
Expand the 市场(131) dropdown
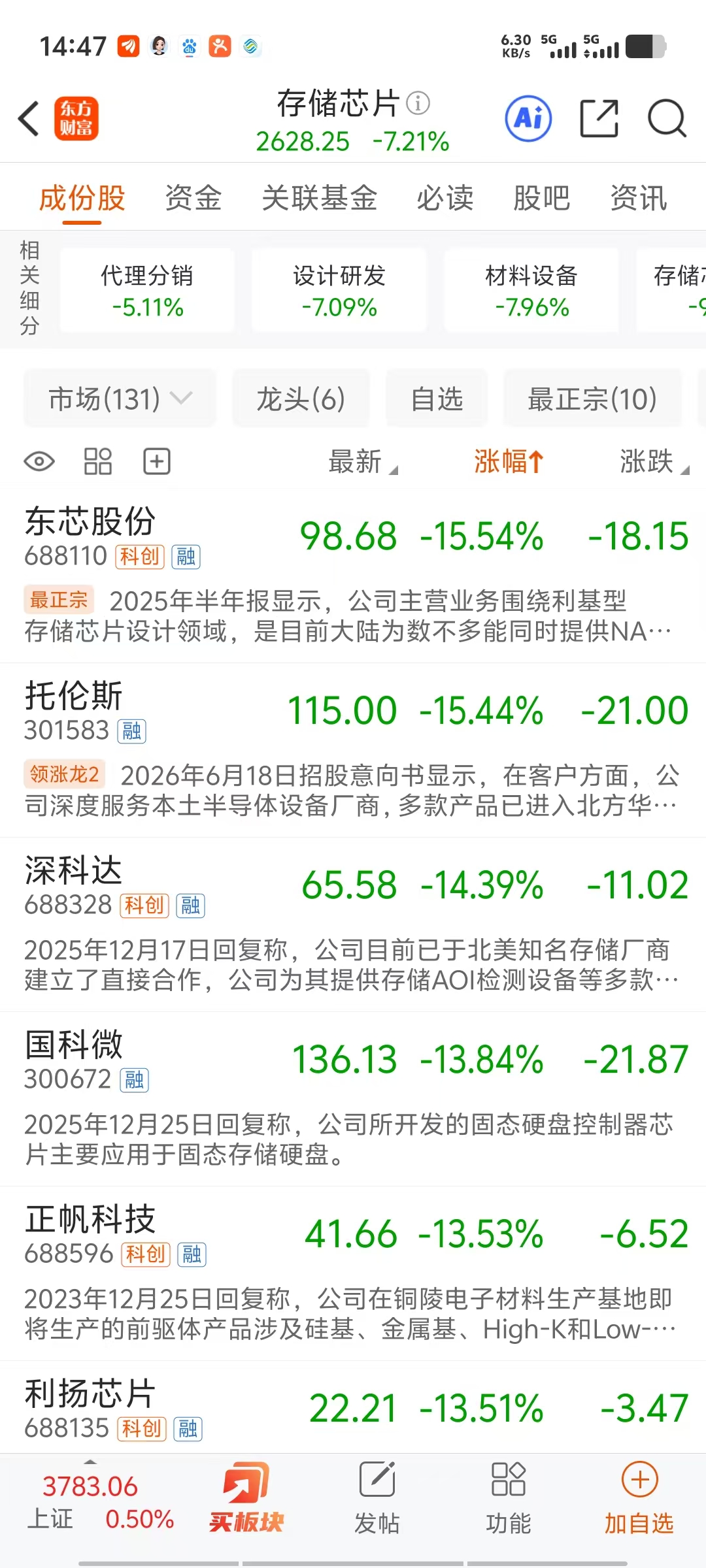(x=120, y=399)
